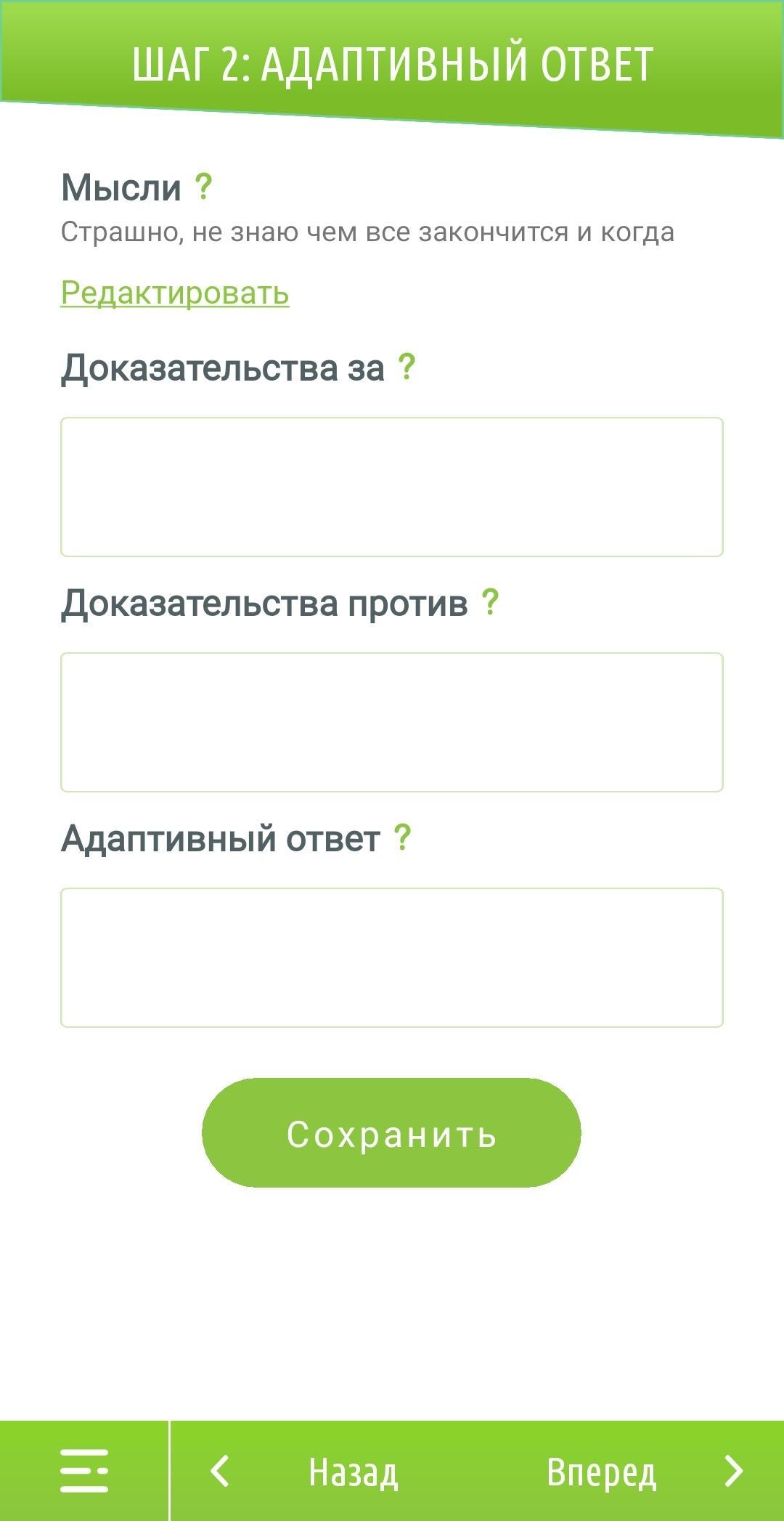784x1521 pixels.
Task: Open the Редактировать link
Action: (175, 293)
